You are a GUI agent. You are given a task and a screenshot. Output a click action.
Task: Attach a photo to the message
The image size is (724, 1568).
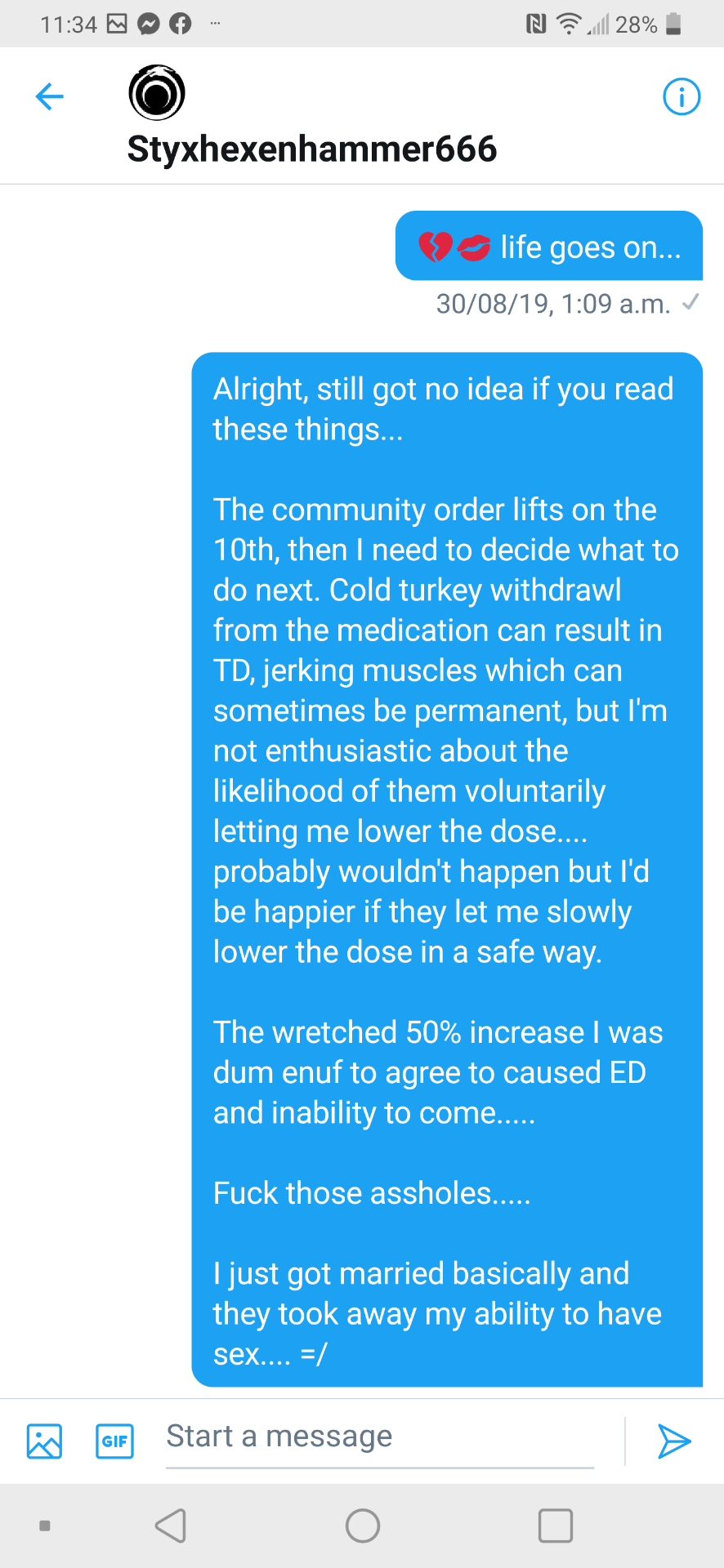point(44,1441)
